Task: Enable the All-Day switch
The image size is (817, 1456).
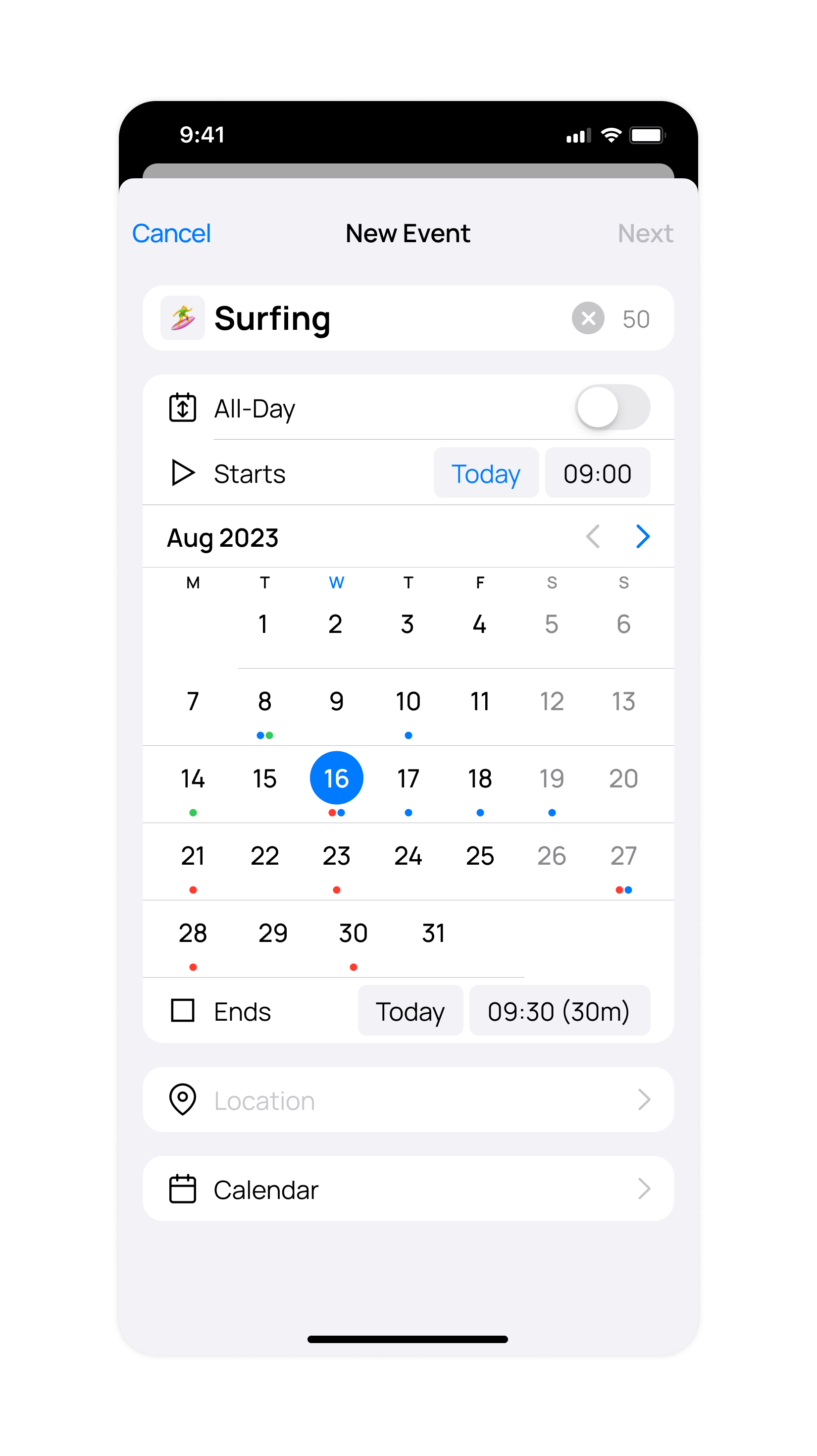Action: click(613, 408)
